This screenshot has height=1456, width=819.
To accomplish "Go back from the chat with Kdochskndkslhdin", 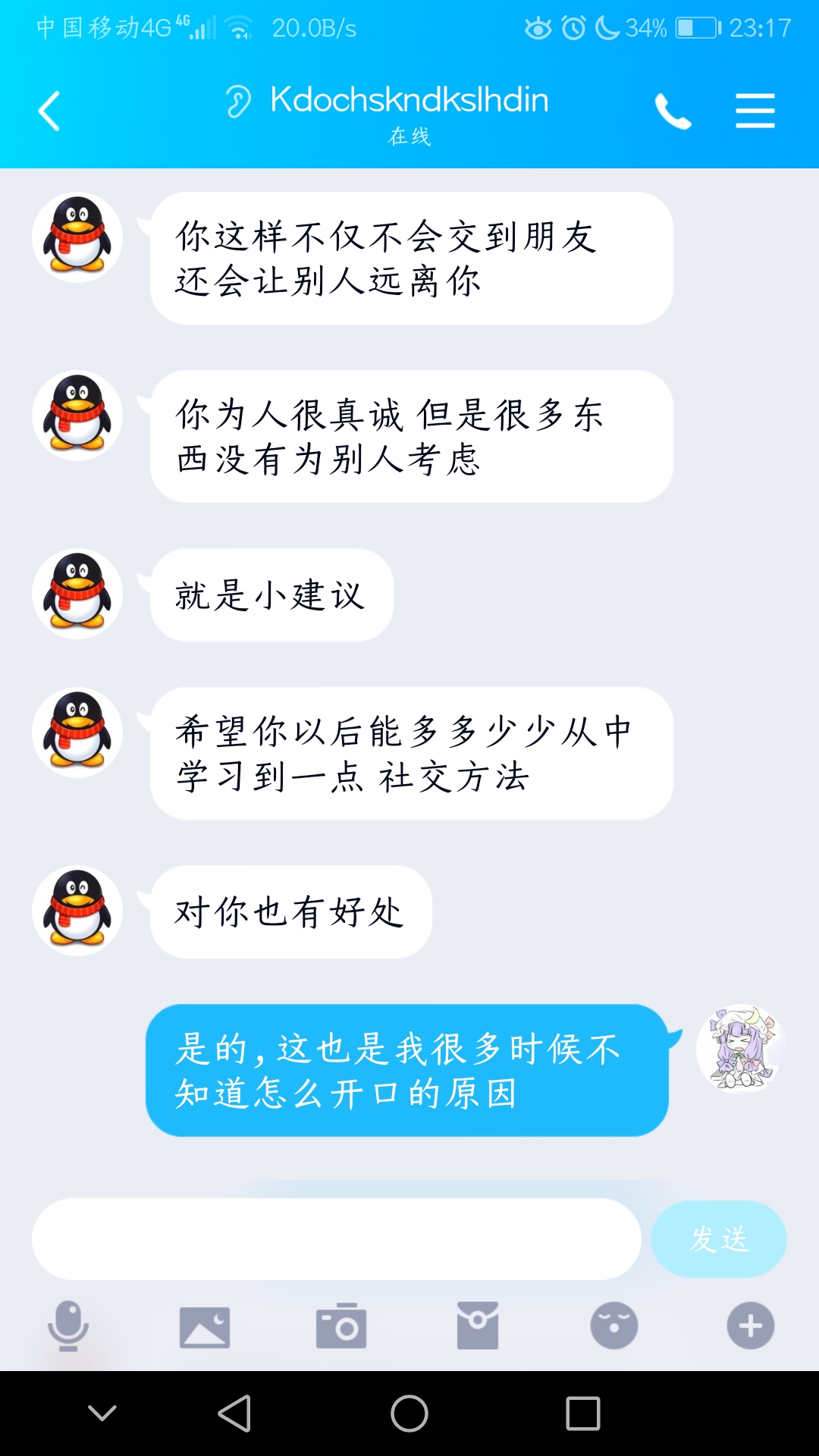I will 49,111.
